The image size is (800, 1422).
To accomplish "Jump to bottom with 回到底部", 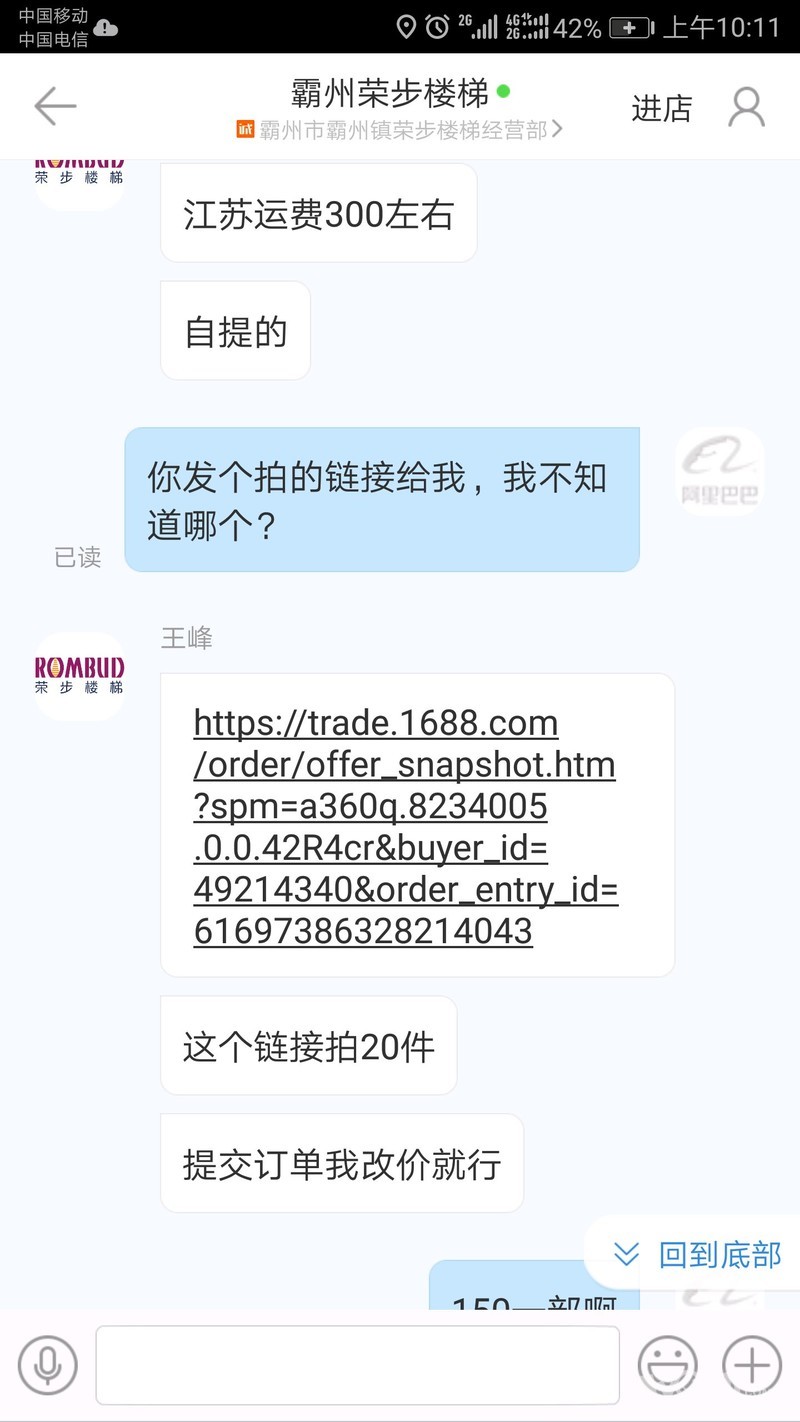I will [698, 1254].
